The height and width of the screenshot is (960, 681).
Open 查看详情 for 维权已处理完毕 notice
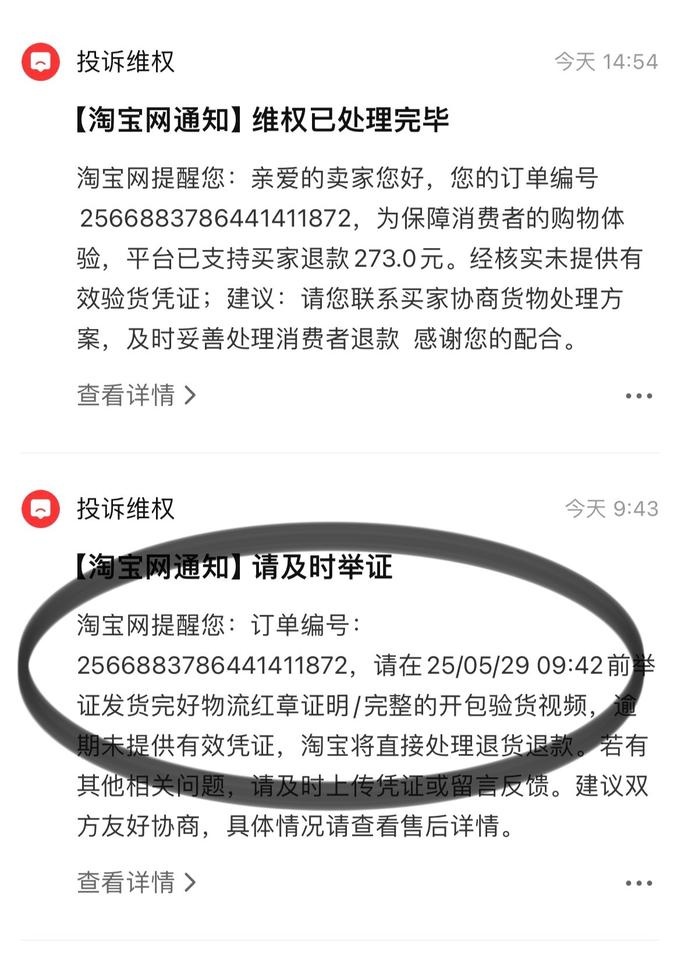pos(137,395)
